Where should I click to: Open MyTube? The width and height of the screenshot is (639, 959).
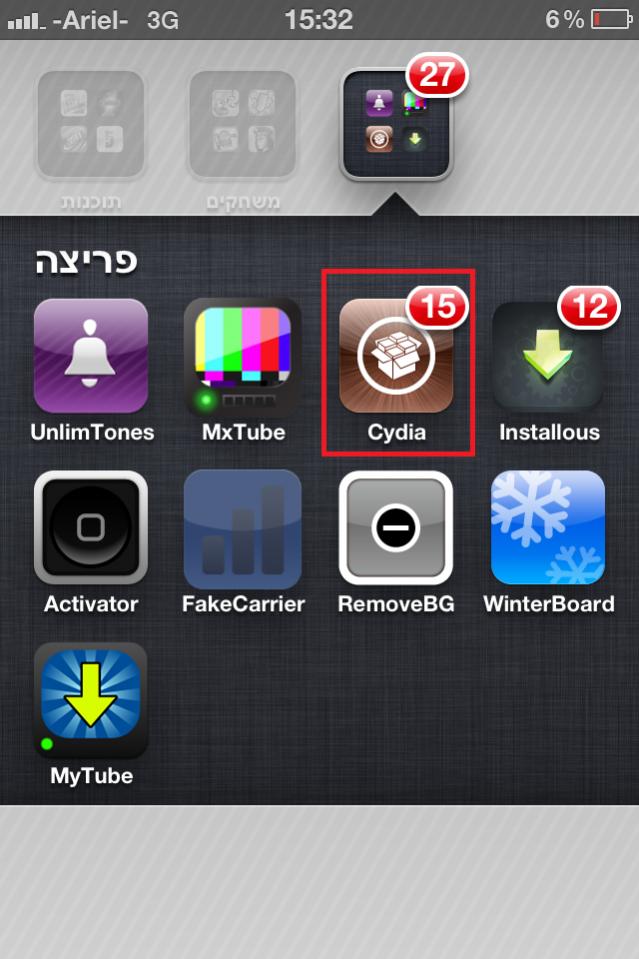[91, 699]
